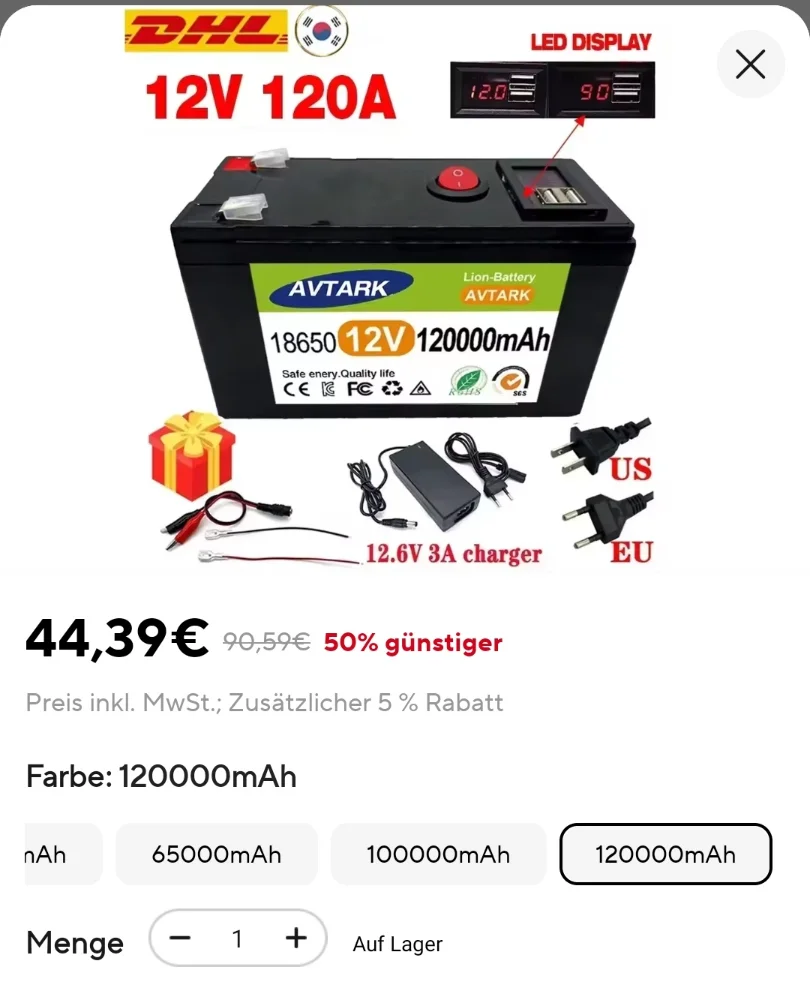Increase quantity with the plus button
Viewport: 810px width, 1000px height.
295,938
